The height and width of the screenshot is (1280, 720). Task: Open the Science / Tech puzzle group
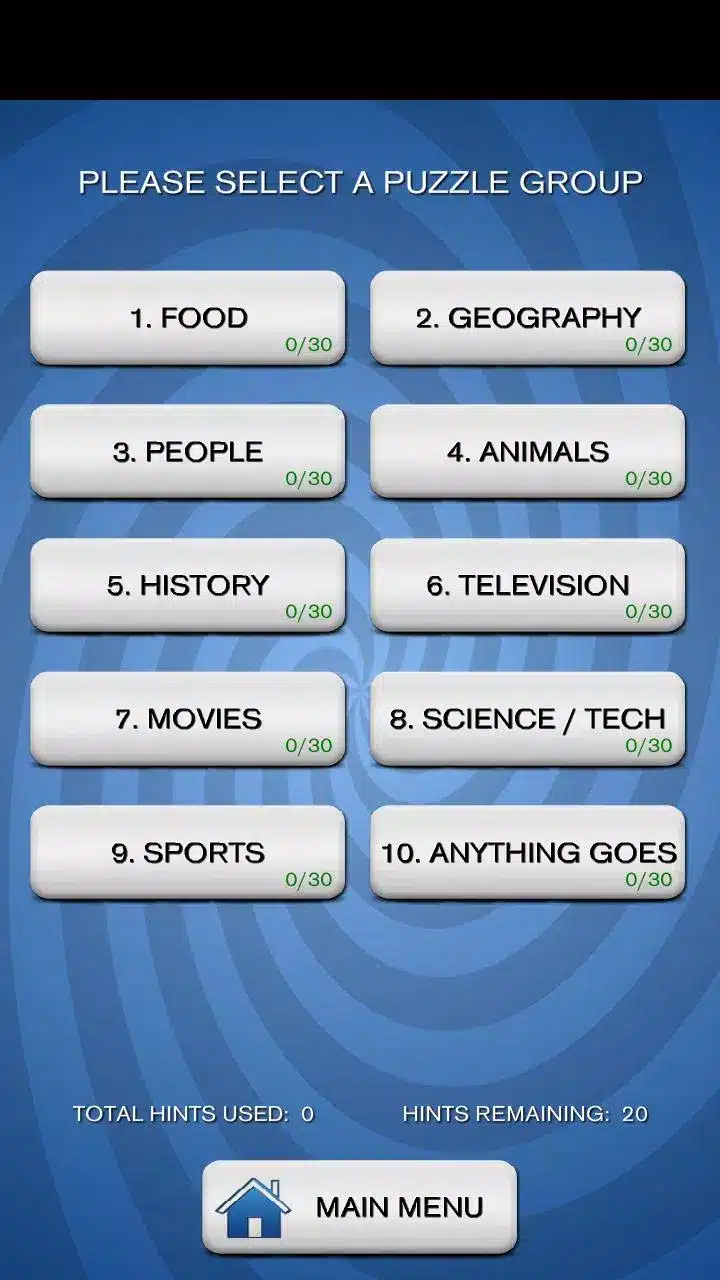[x=528, y=719]
